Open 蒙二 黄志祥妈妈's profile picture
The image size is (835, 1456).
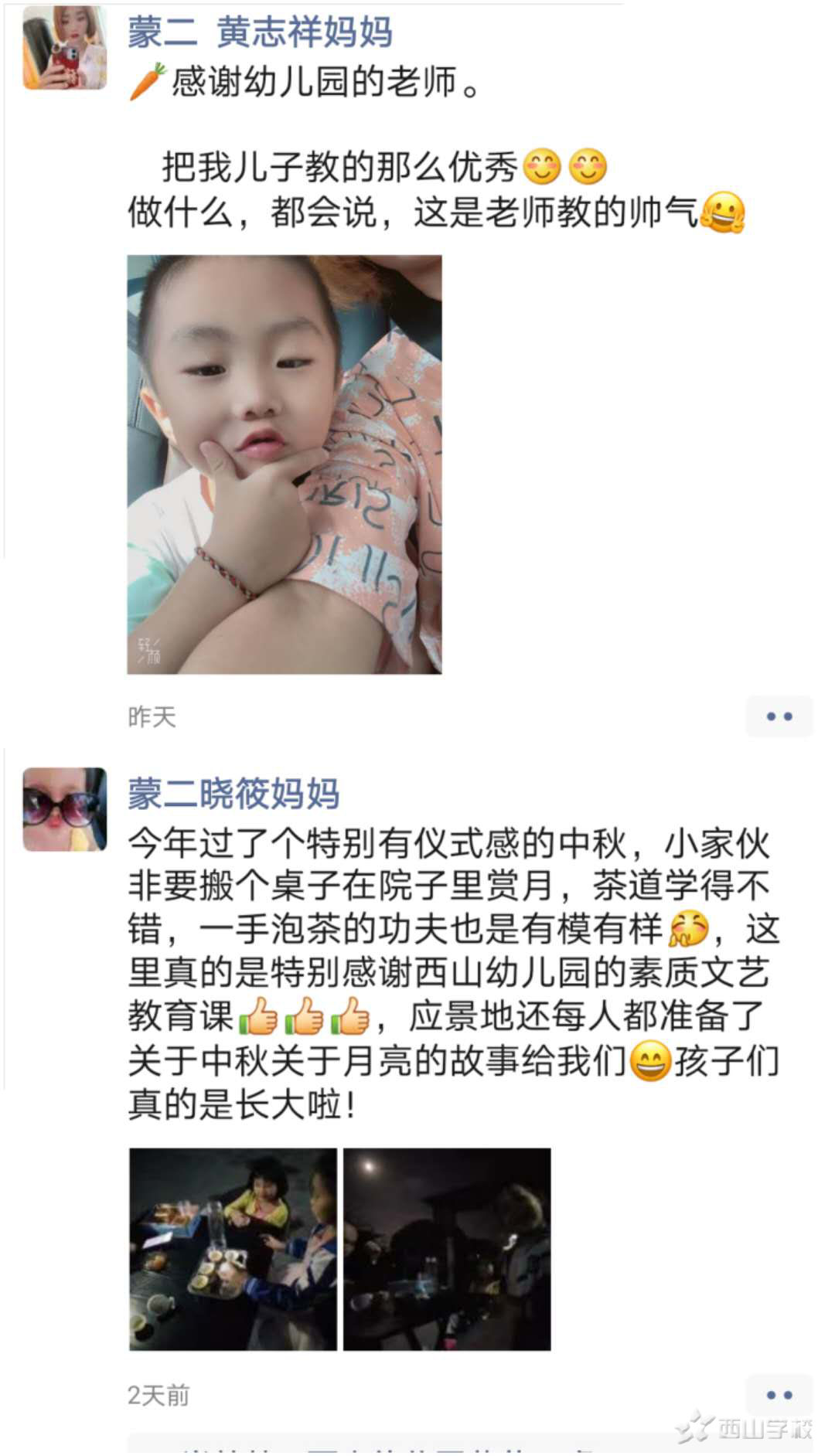tap(65, 48)
